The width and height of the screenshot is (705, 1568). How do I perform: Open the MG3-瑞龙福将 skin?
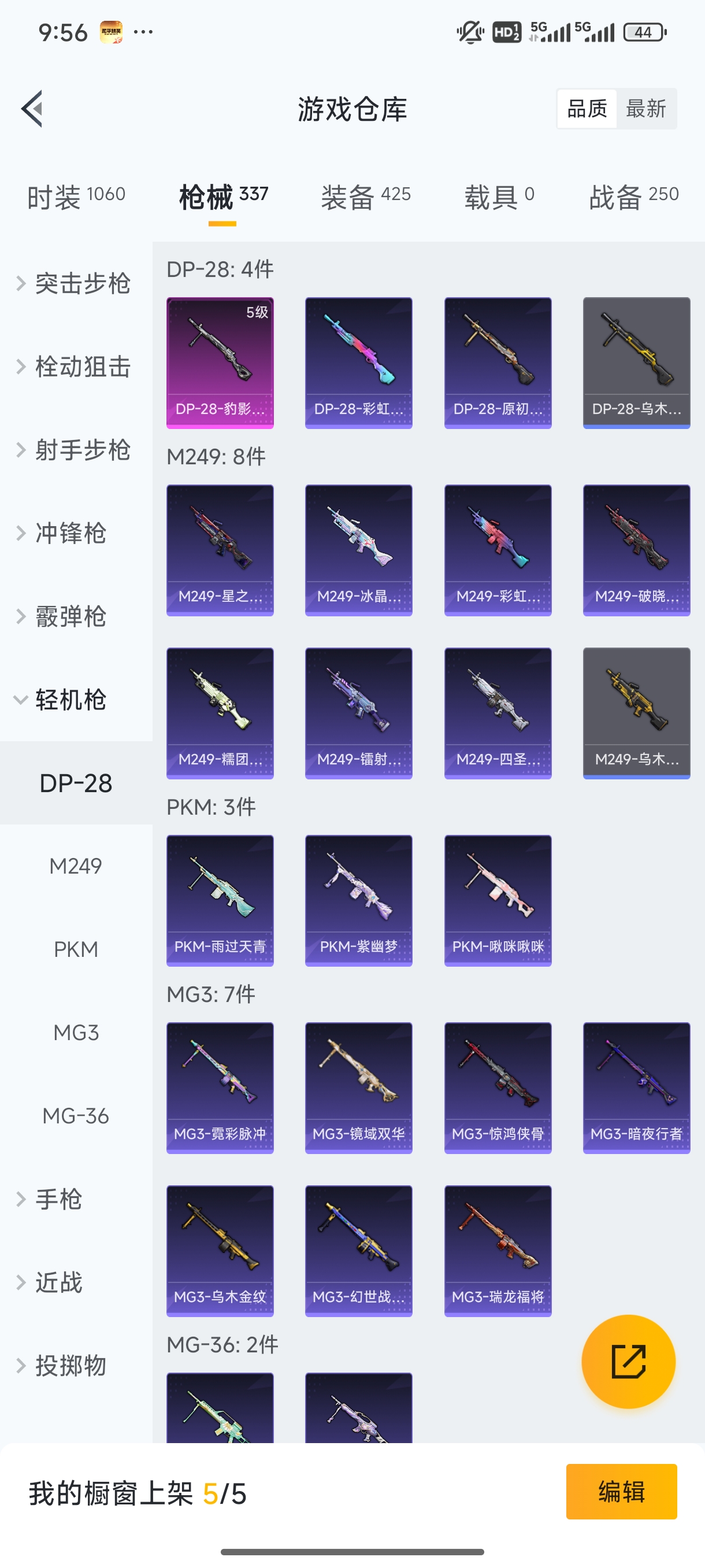pos(498,1250)
